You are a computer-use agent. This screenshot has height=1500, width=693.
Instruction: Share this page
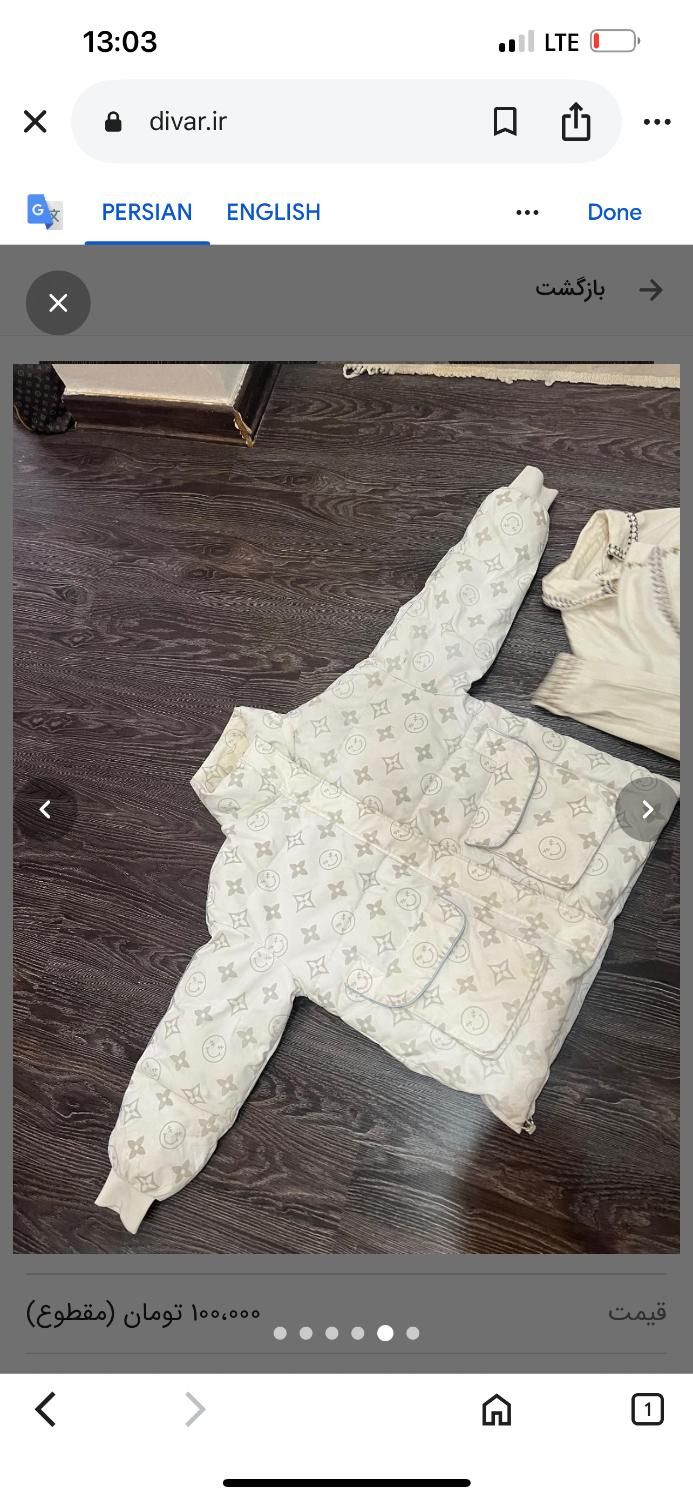pos(575,122)
